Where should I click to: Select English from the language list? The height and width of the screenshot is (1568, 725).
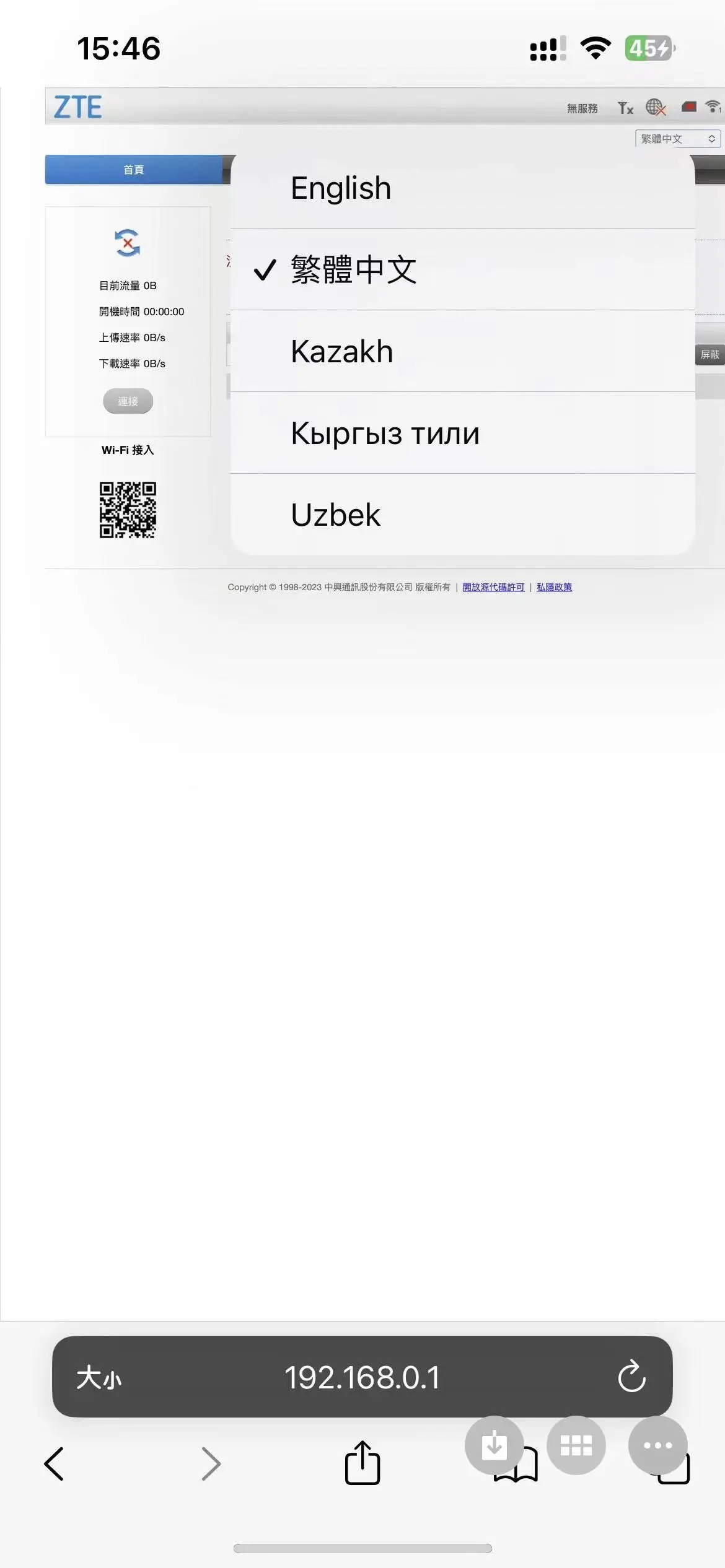tap(462, 188)
